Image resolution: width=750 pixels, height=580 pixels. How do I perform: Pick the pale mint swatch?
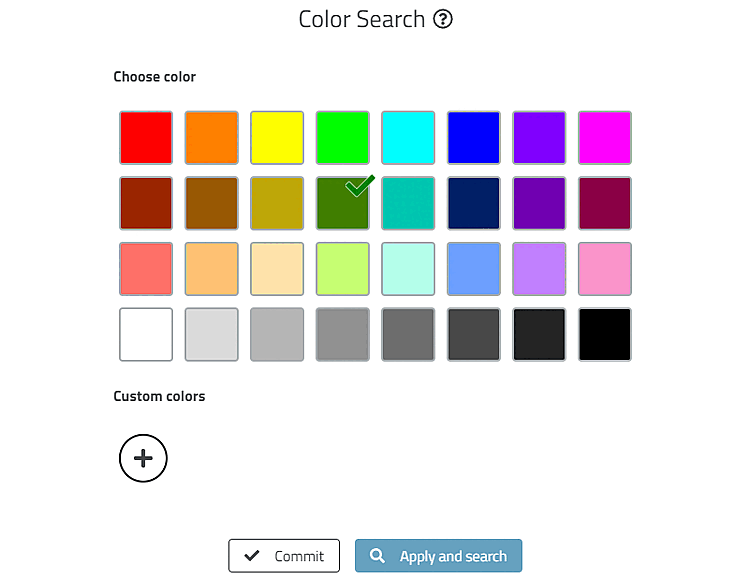tap(408, 269)
